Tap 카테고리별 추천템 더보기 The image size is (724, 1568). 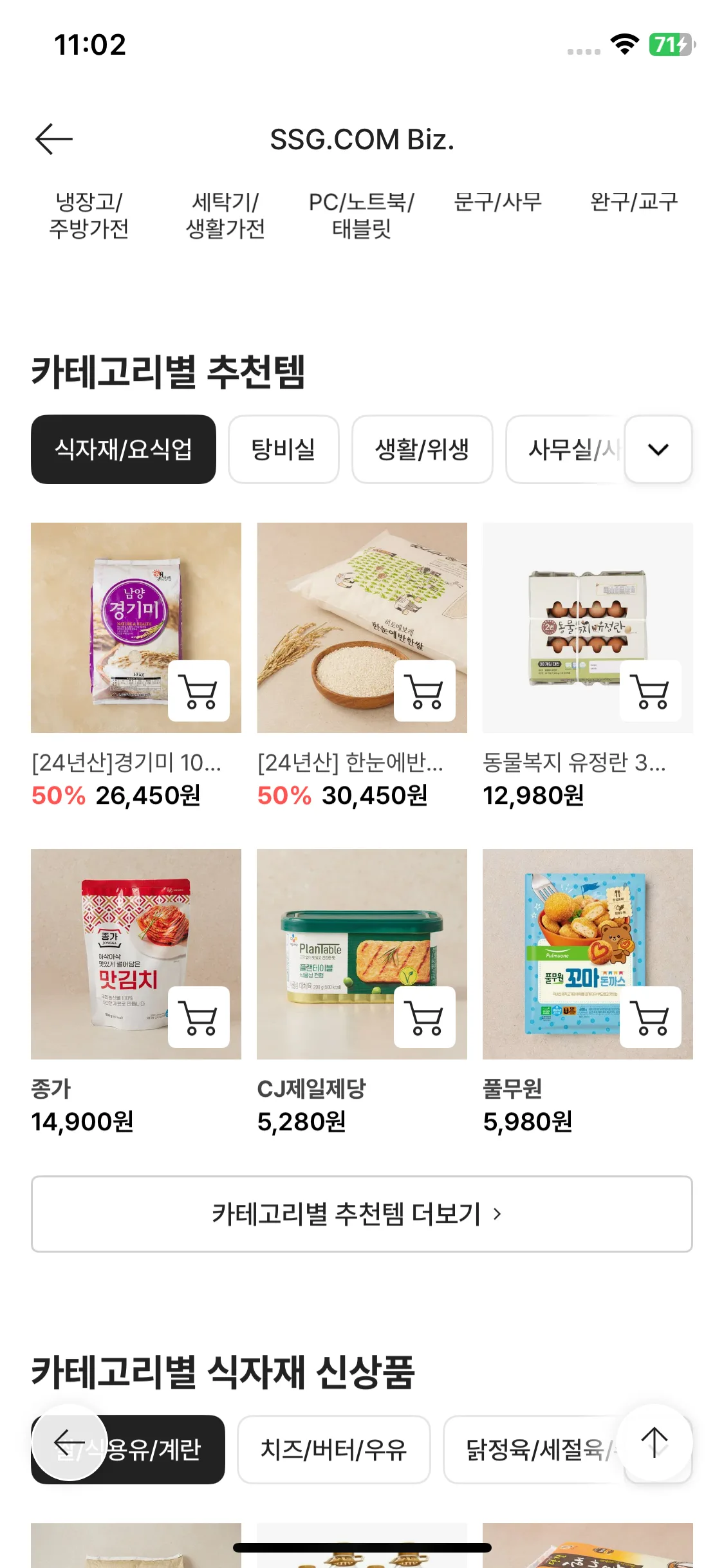tap(362, 1214)
